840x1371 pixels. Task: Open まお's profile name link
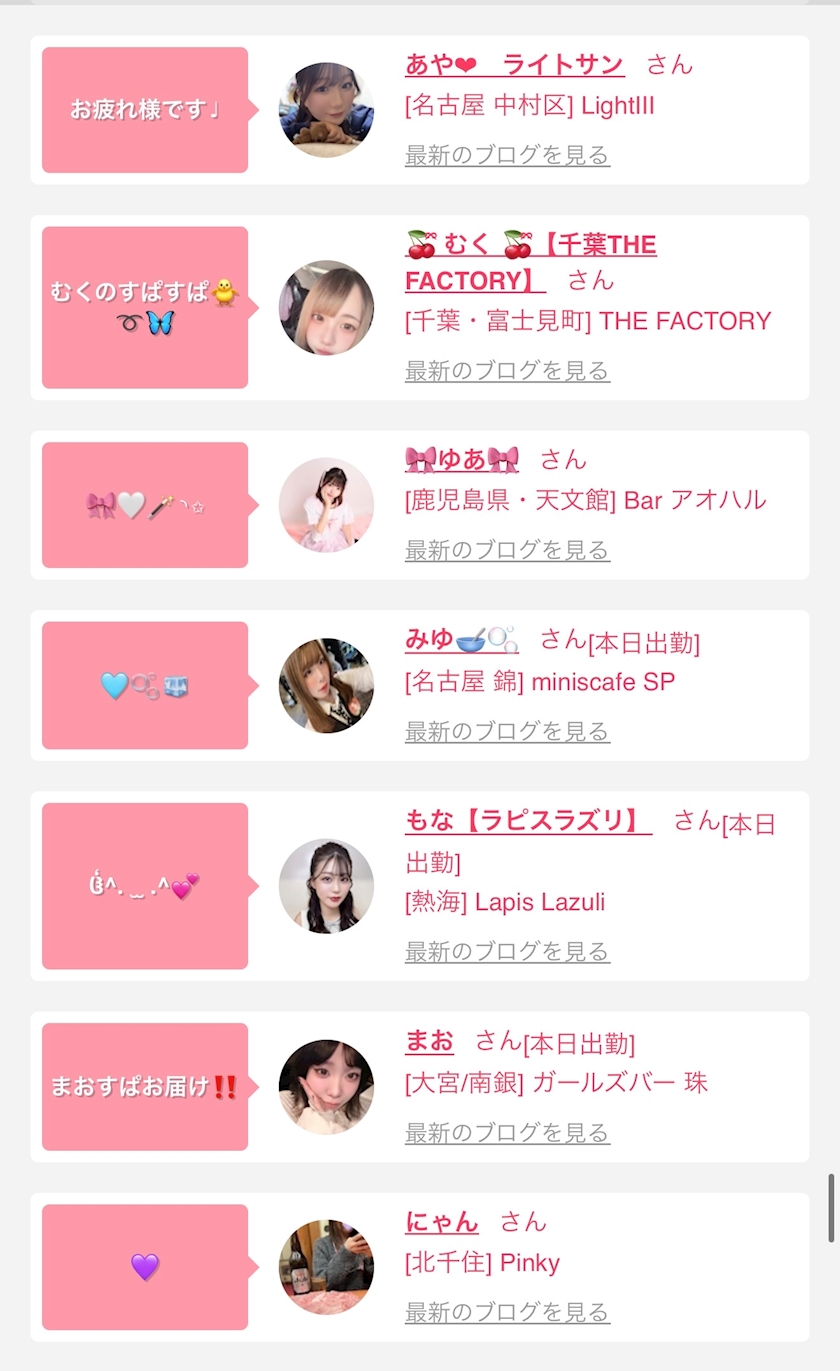click(429, 1041)
